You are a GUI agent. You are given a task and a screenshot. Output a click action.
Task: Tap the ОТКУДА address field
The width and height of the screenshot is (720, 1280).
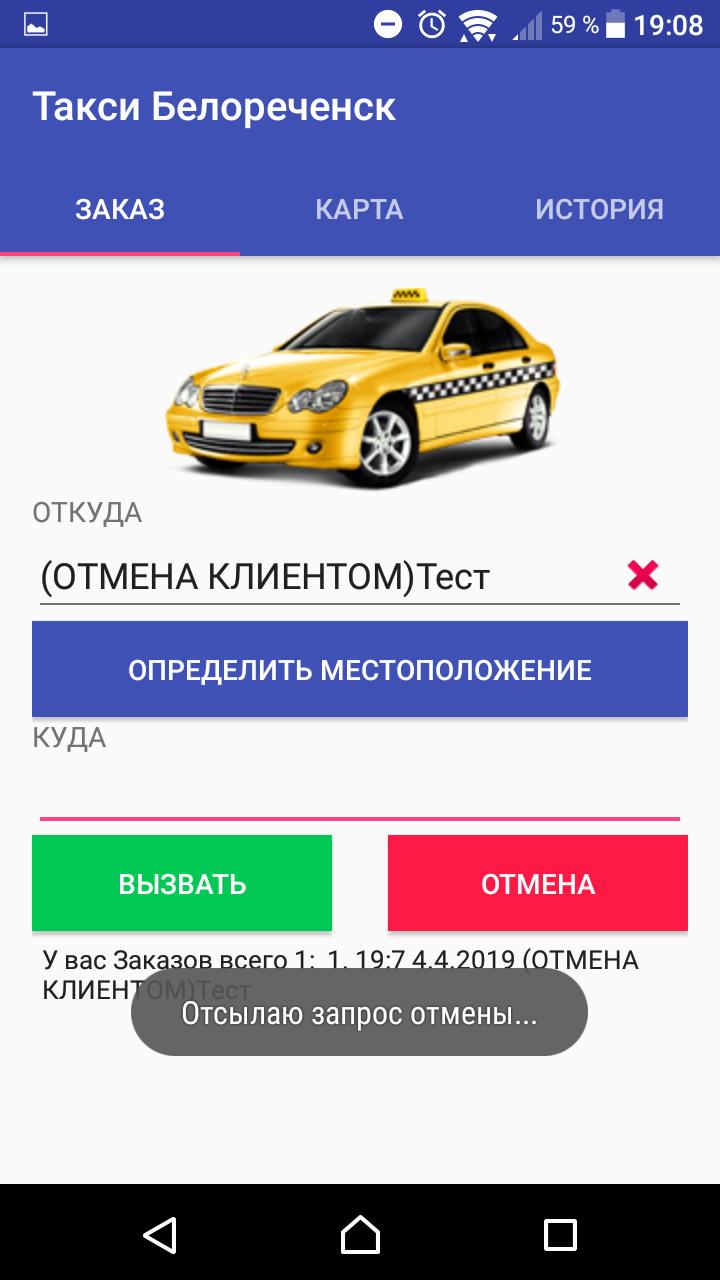(x=330, y=577)
